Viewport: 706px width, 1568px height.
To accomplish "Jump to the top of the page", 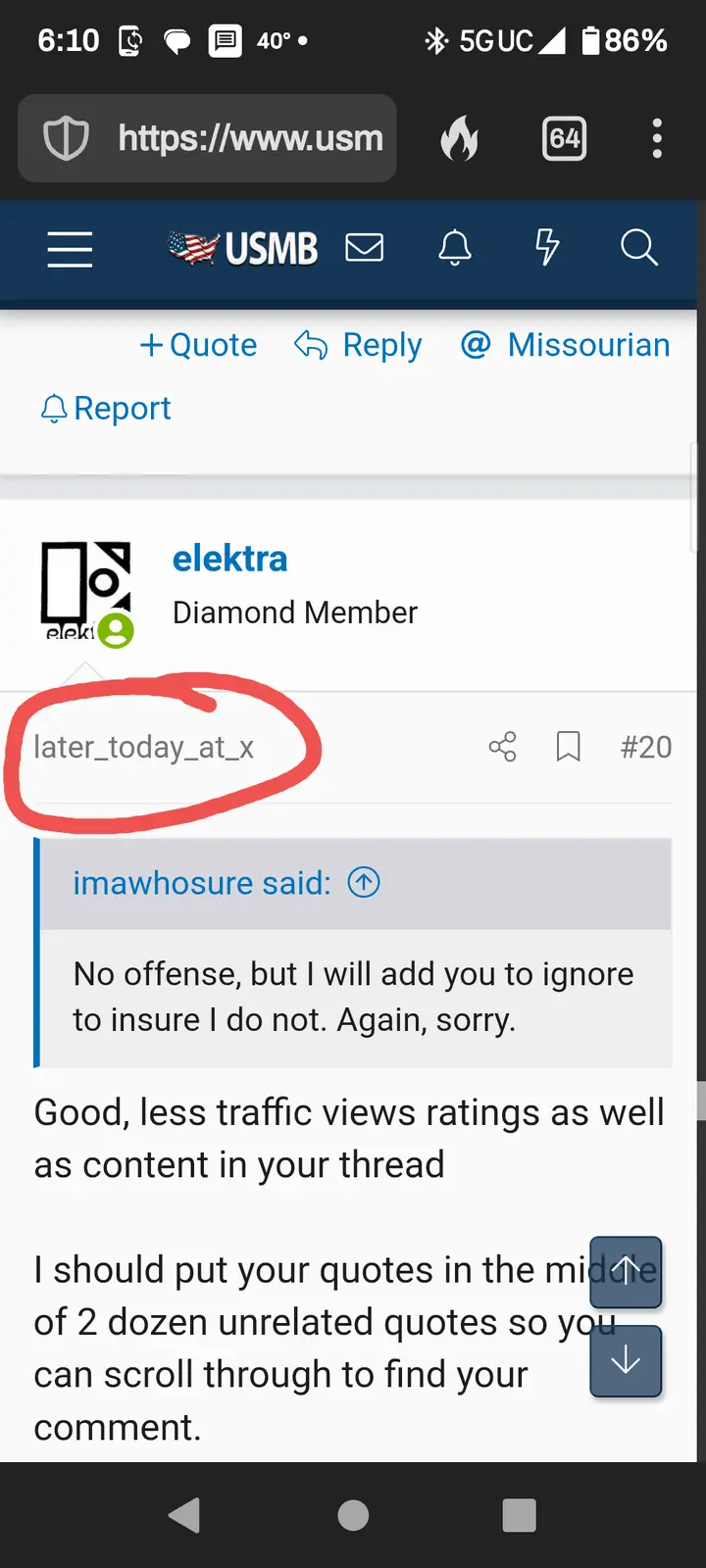I will click(626, 1272).
